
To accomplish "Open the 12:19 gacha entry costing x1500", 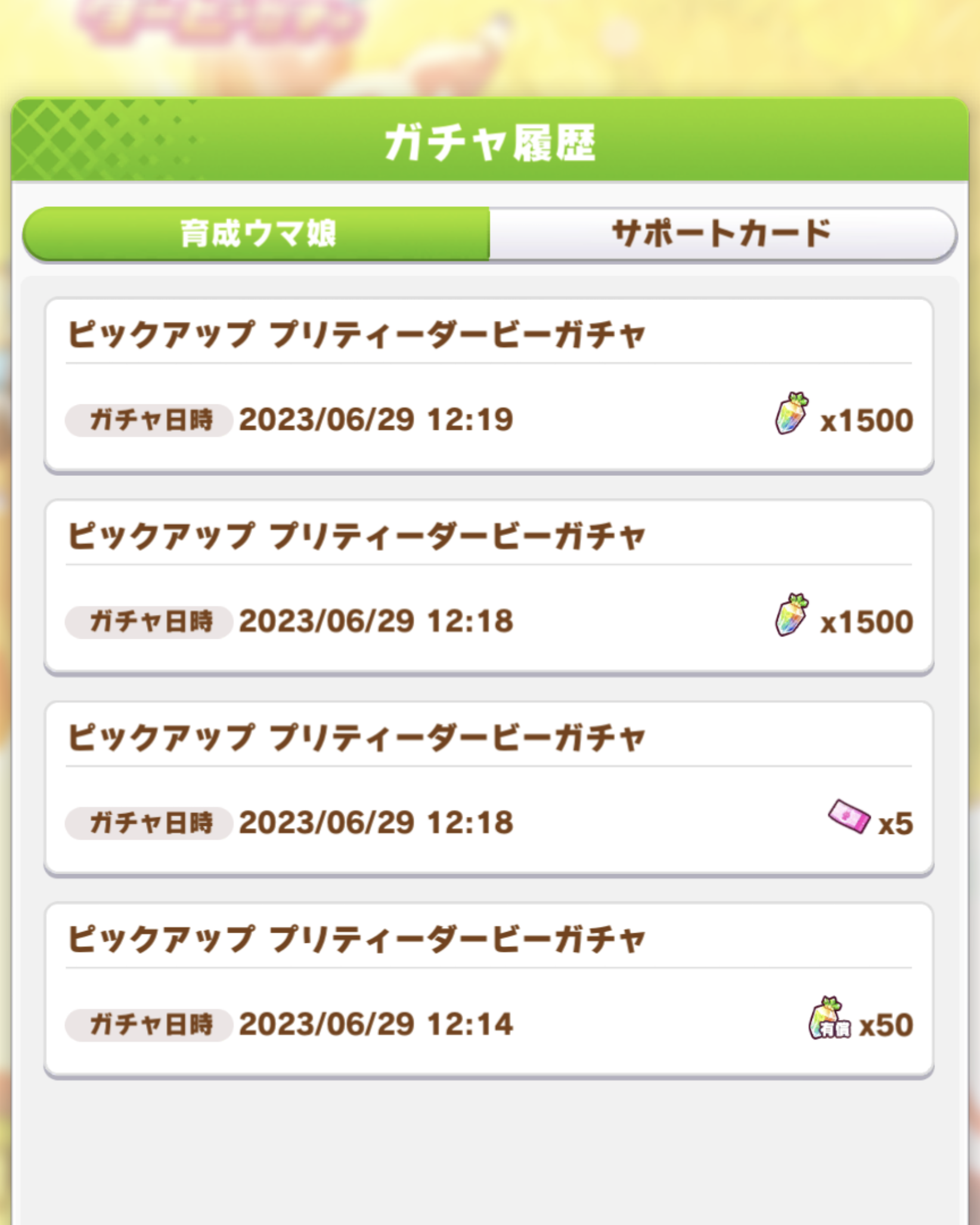I will coord(489,385).
